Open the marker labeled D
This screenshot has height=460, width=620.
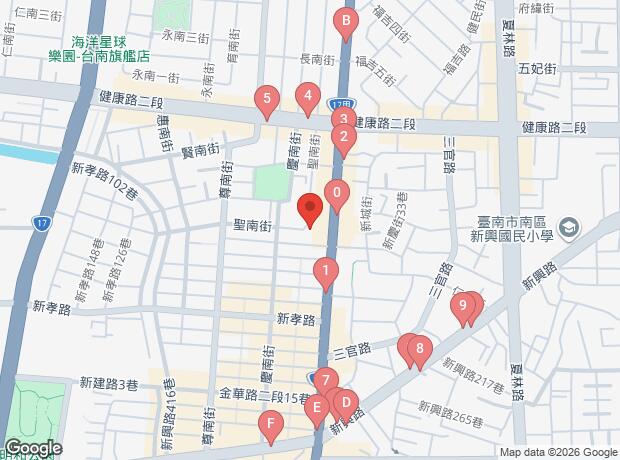(x=345, y=404)
